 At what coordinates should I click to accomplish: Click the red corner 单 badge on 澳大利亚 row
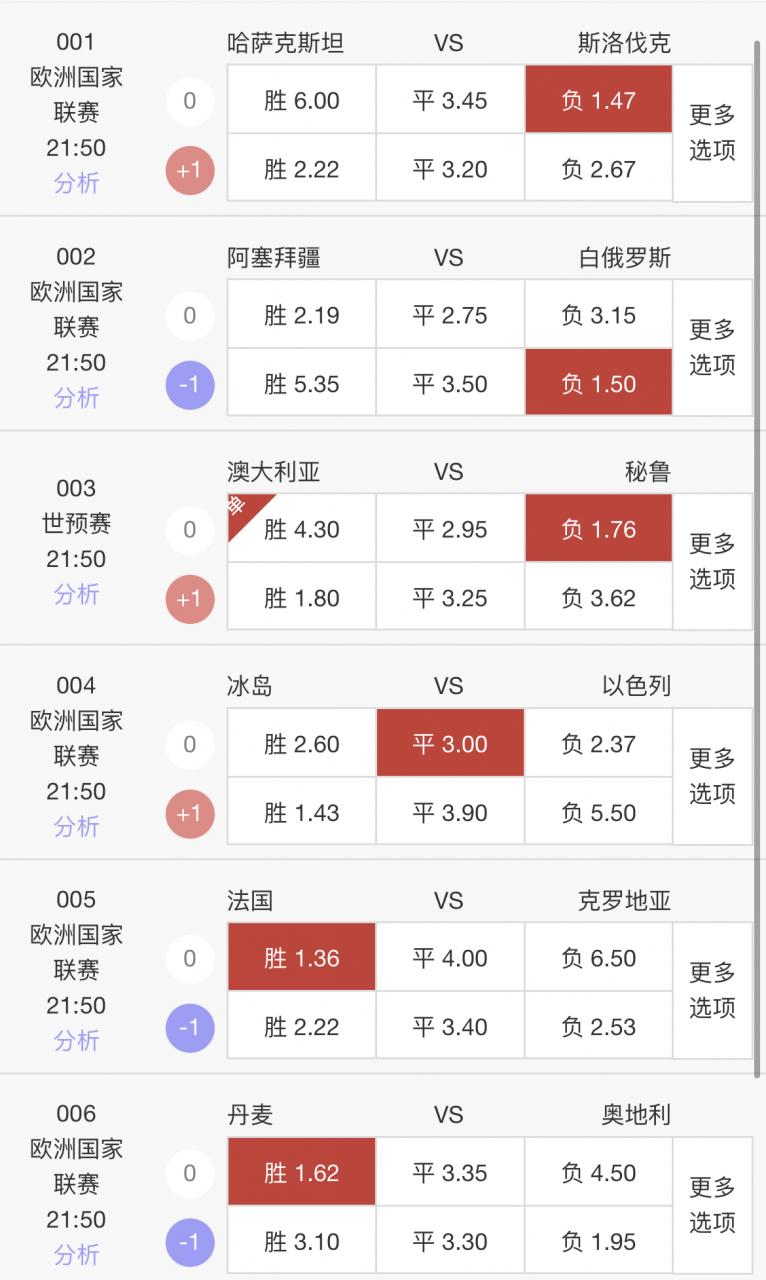pos(237,505)
